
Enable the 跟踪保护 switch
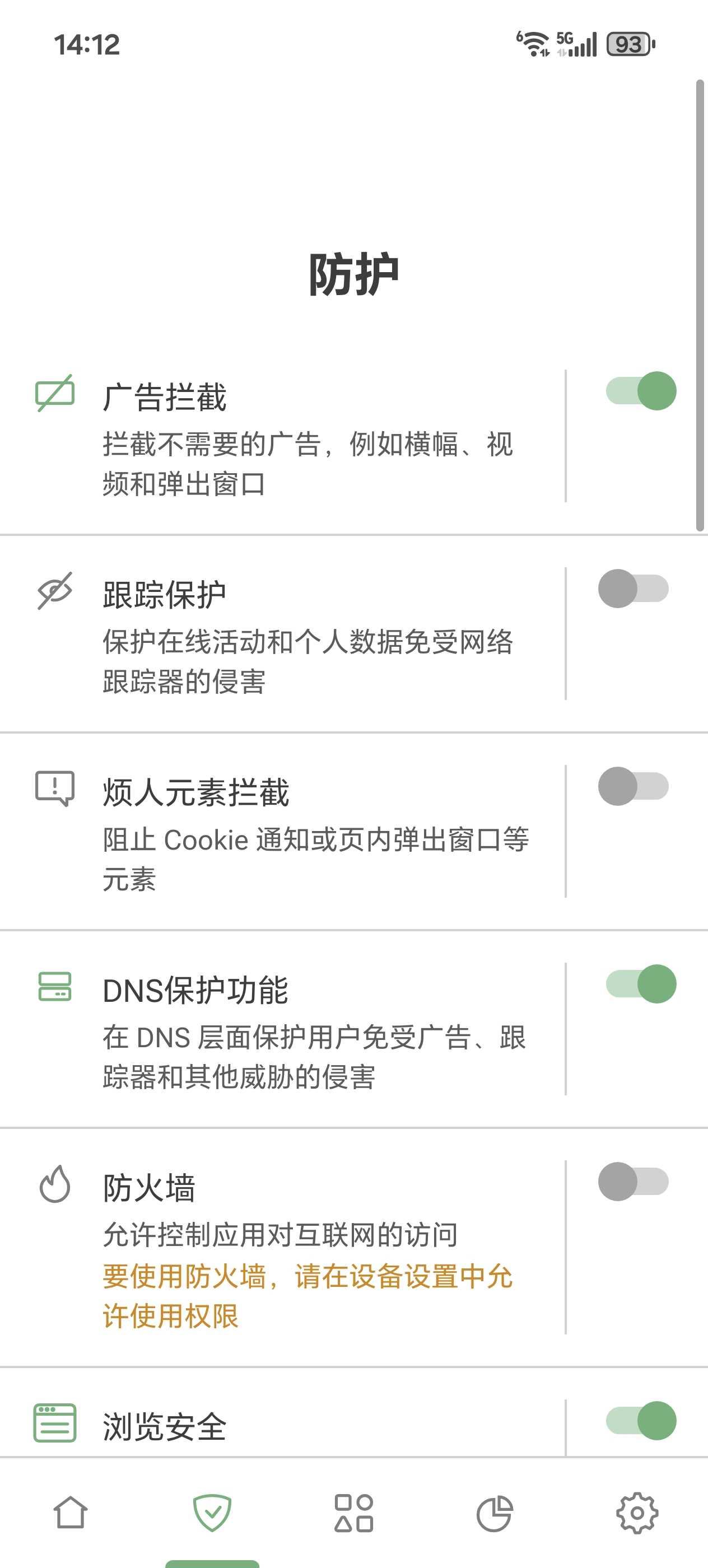tap(633, 589)
